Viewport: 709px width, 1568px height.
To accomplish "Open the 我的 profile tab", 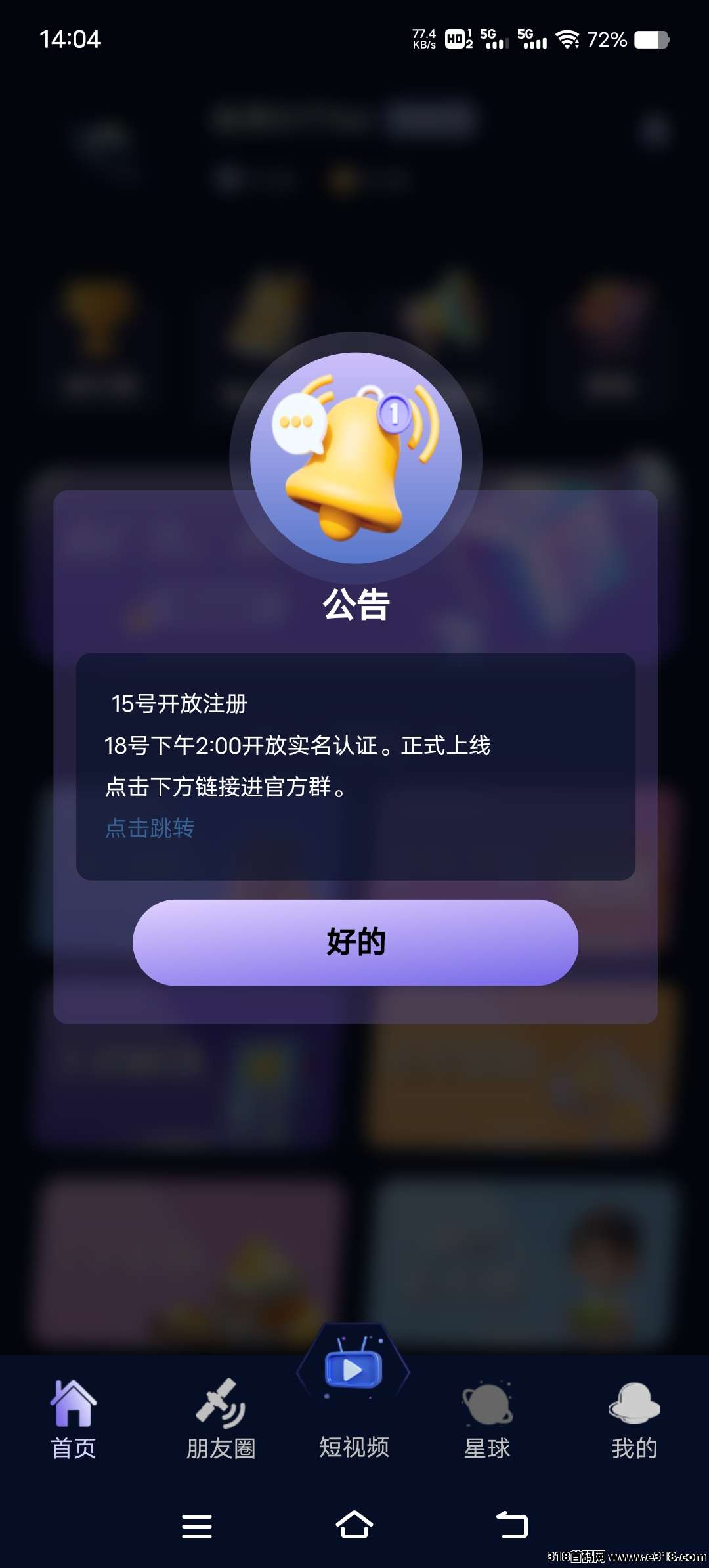I will (x=634, y=1420).
